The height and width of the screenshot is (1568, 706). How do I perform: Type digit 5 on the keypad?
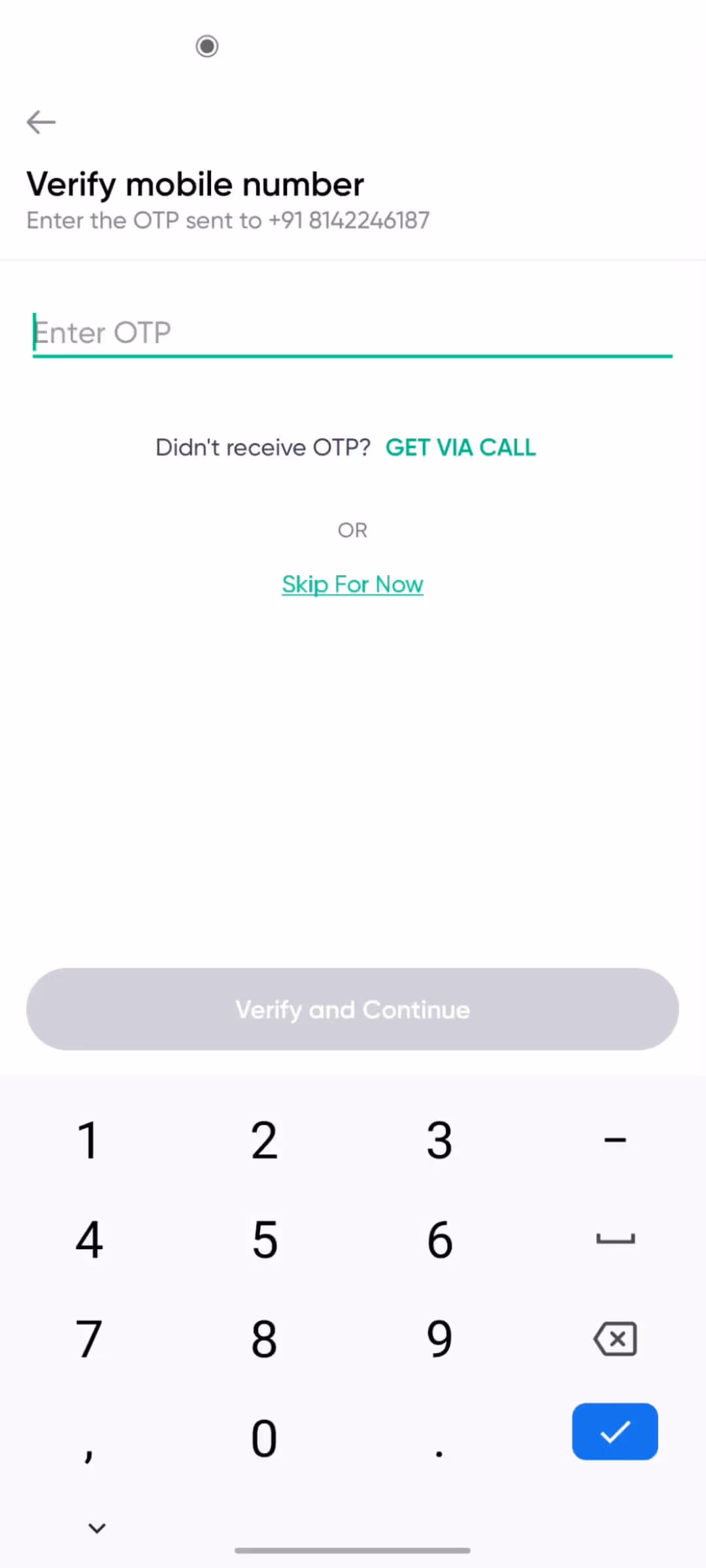click(264, 1239)
